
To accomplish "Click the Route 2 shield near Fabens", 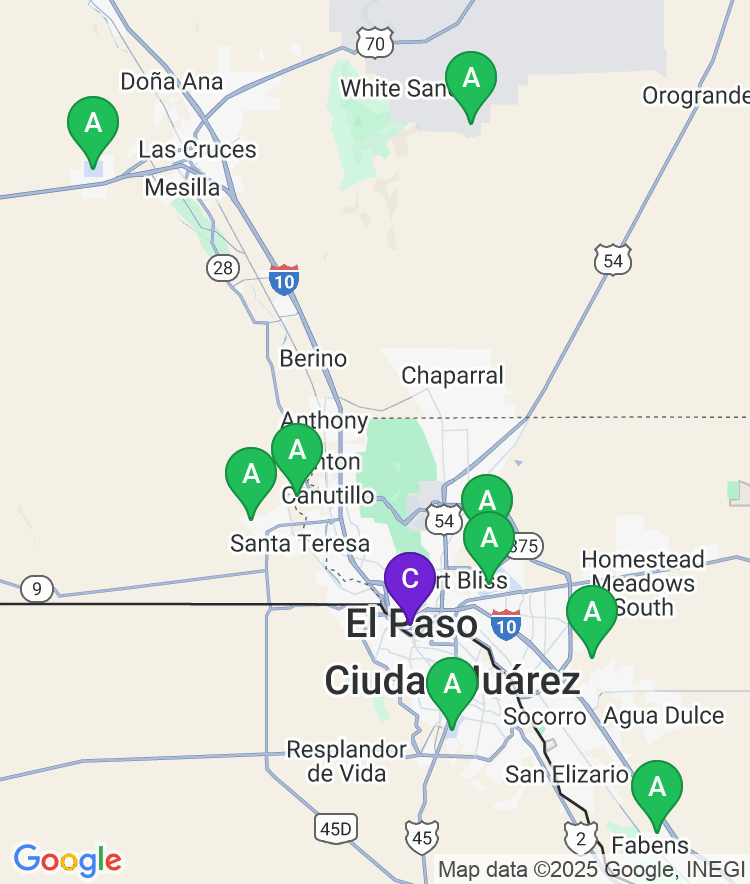I will [x=581, y=839].
